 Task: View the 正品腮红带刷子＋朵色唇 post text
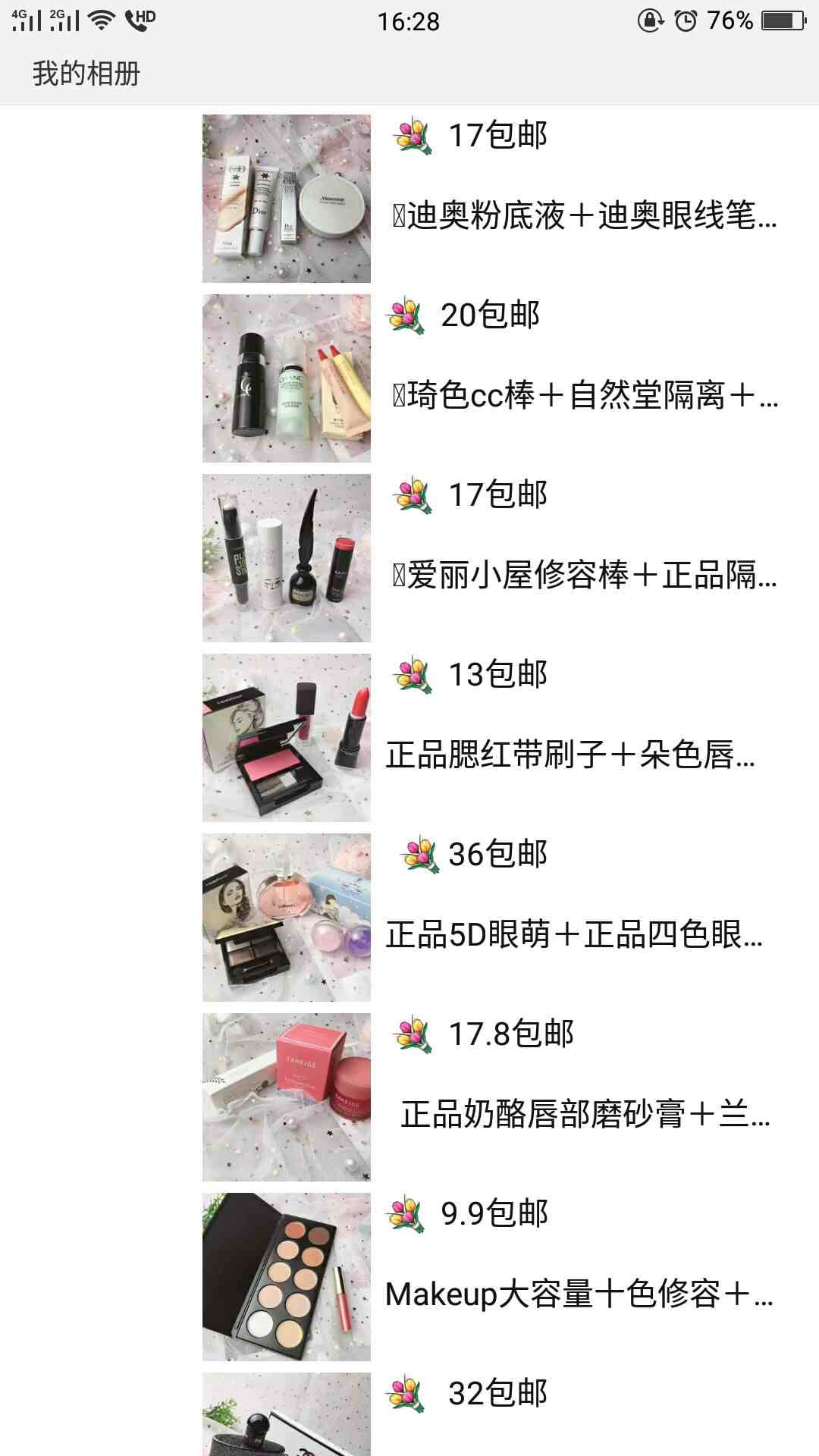(570, 755)
